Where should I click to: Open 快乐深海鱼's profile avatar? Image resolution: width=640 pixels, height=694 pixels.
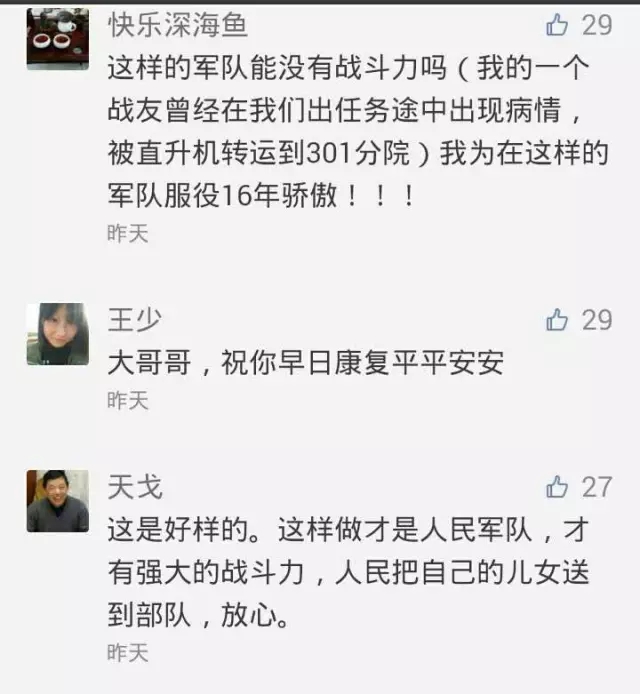[57, 38]
